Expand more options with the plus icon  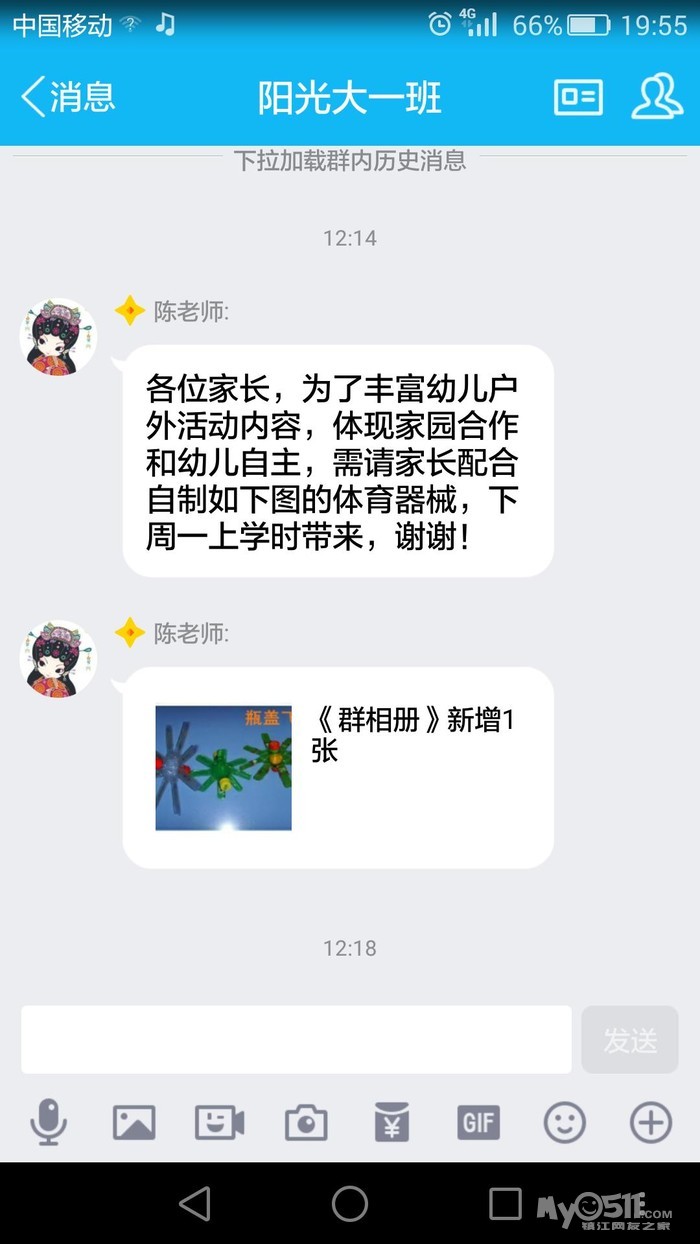[650, 1123]
